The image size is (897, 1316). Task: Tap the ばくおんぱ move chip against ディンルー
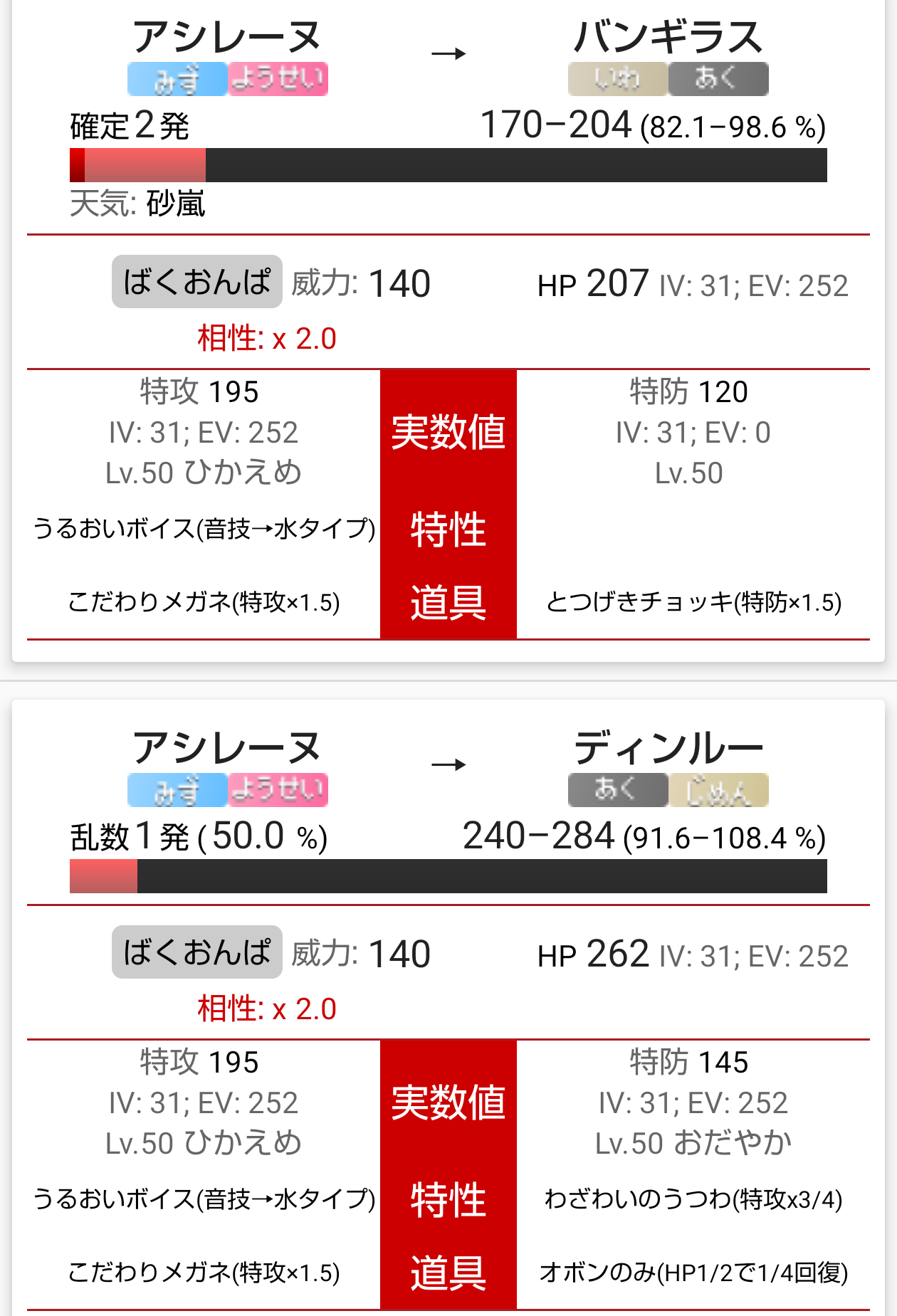point(197,952)
